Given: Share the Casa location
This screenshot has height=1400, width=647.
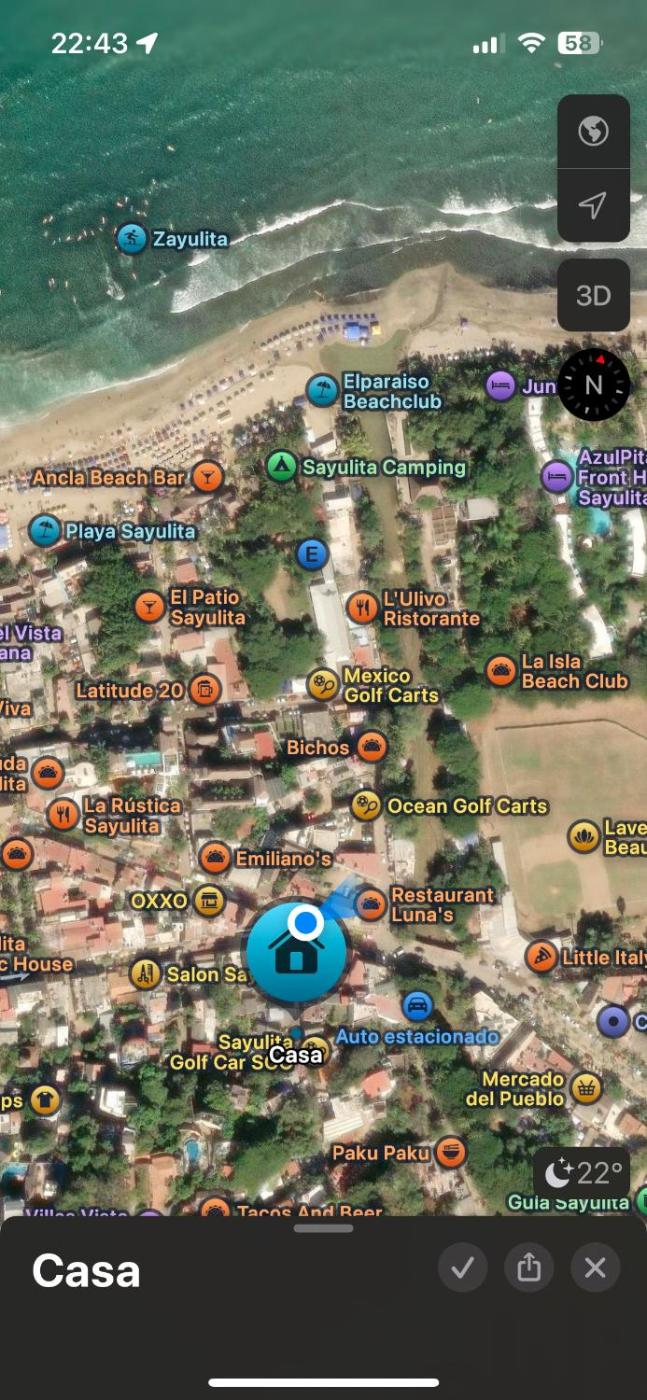Looking at the screenshot, I should click(529, 1268).
